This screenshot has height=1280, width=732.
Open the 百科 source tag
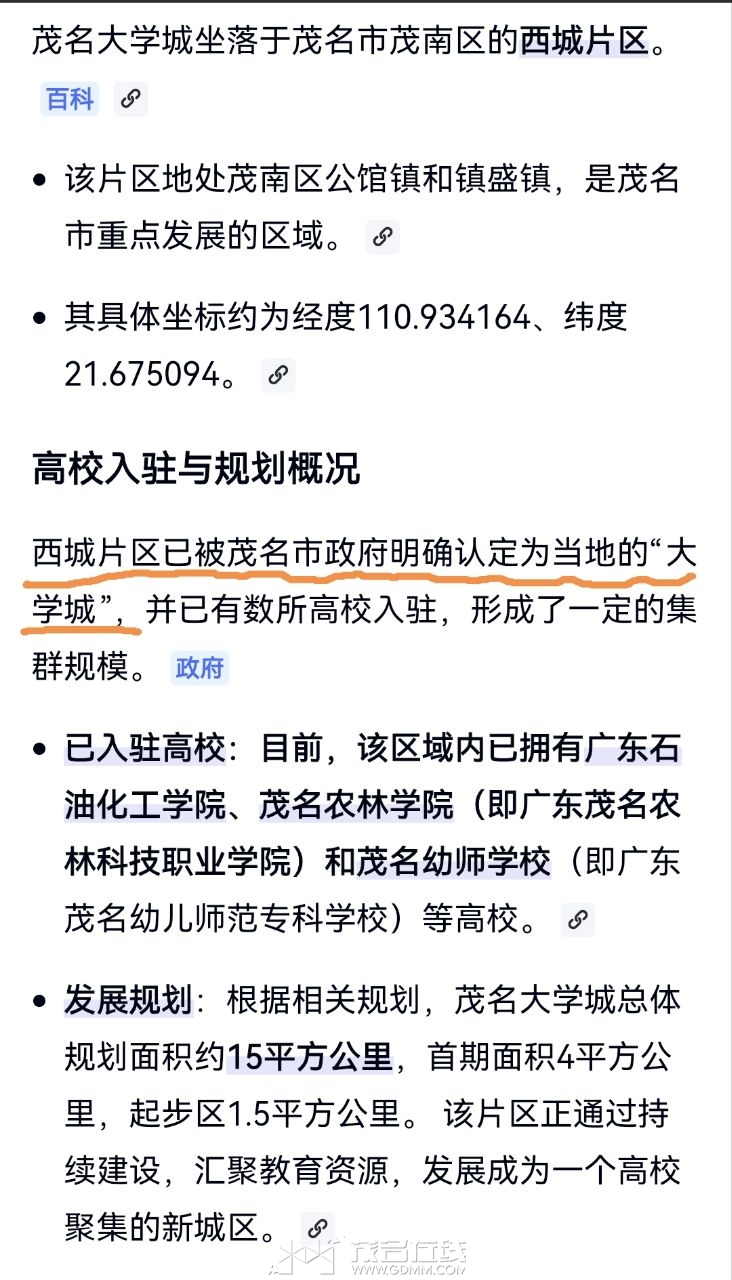70,99
